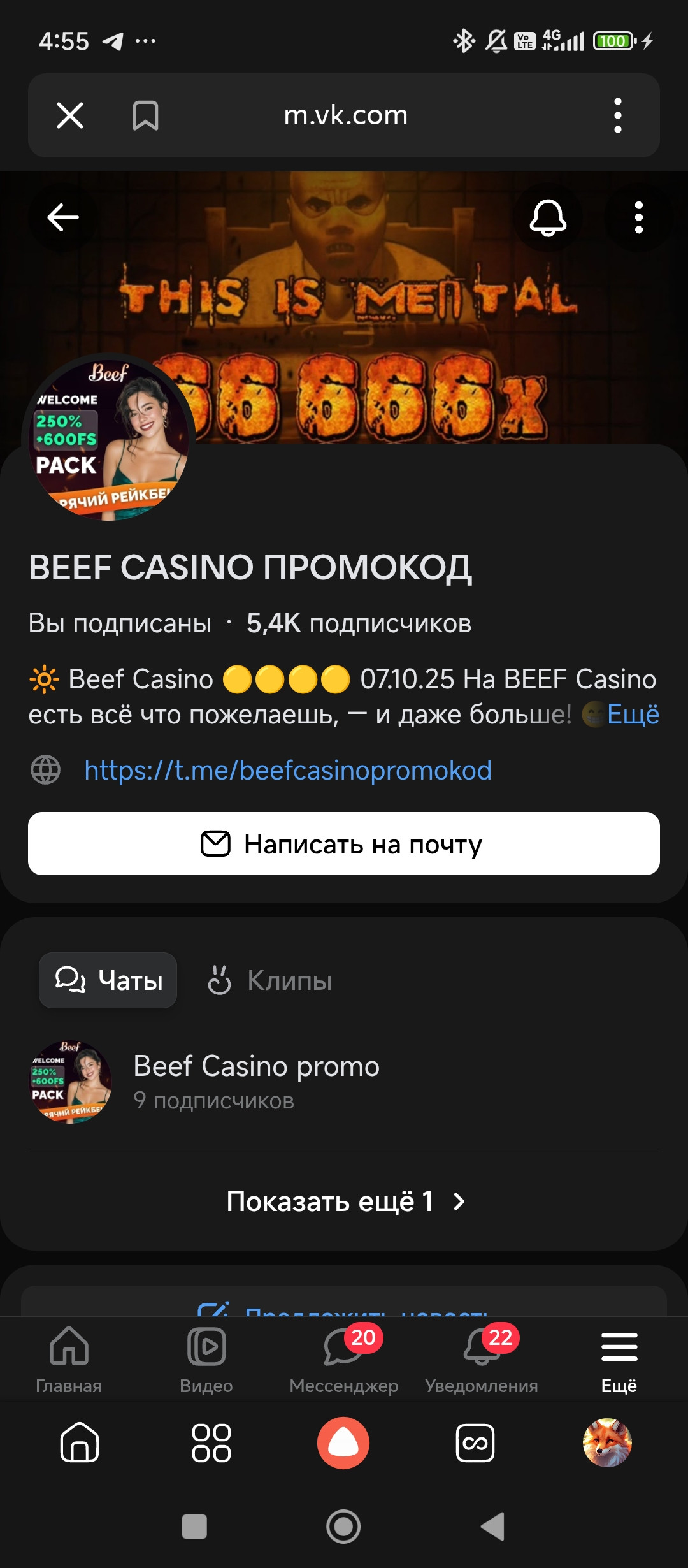This screenshot has width=688, height=1568.
Task: Select the Чаты tab
Action: click(108, 980)
